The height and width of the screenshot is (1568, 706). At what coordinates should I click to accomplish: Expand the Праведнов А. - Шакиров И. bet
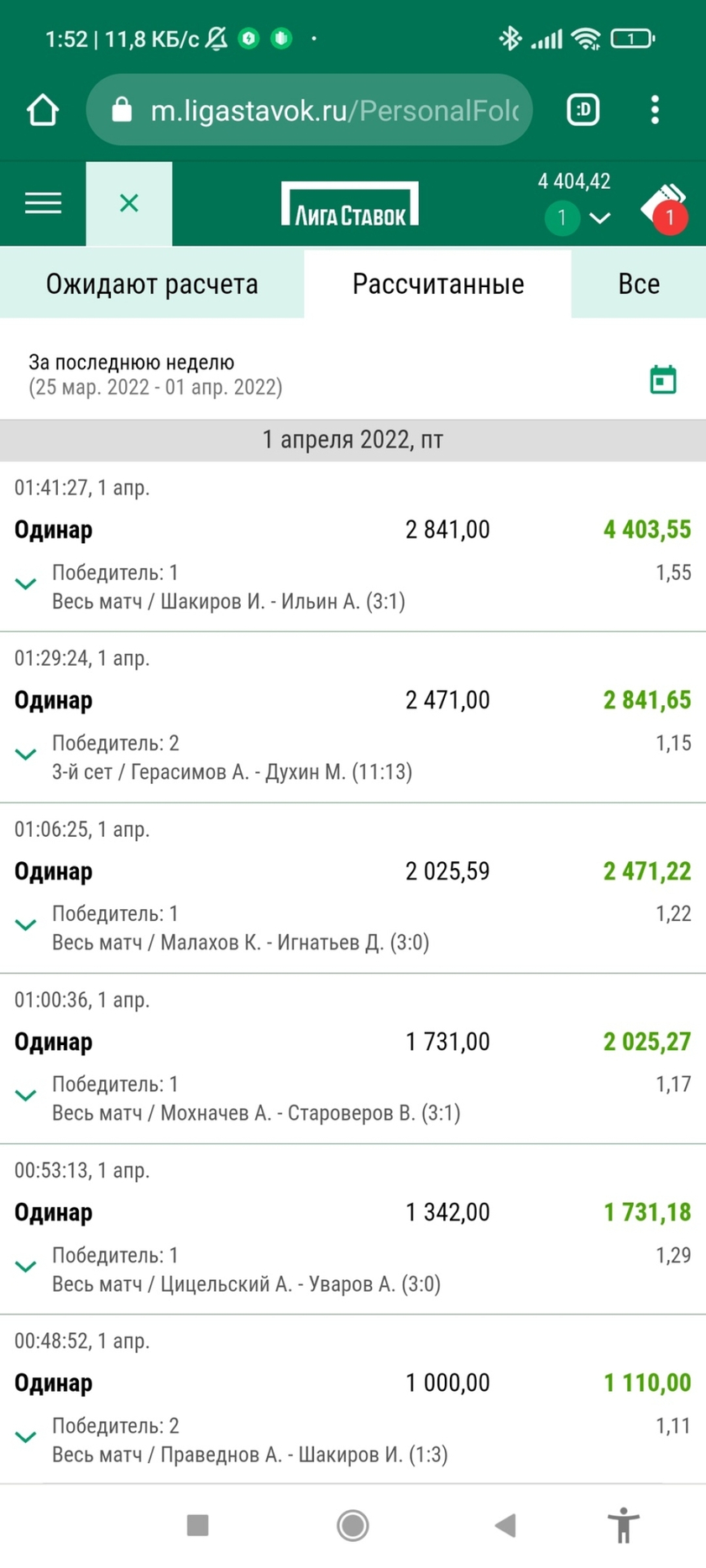click(26, 1437)
